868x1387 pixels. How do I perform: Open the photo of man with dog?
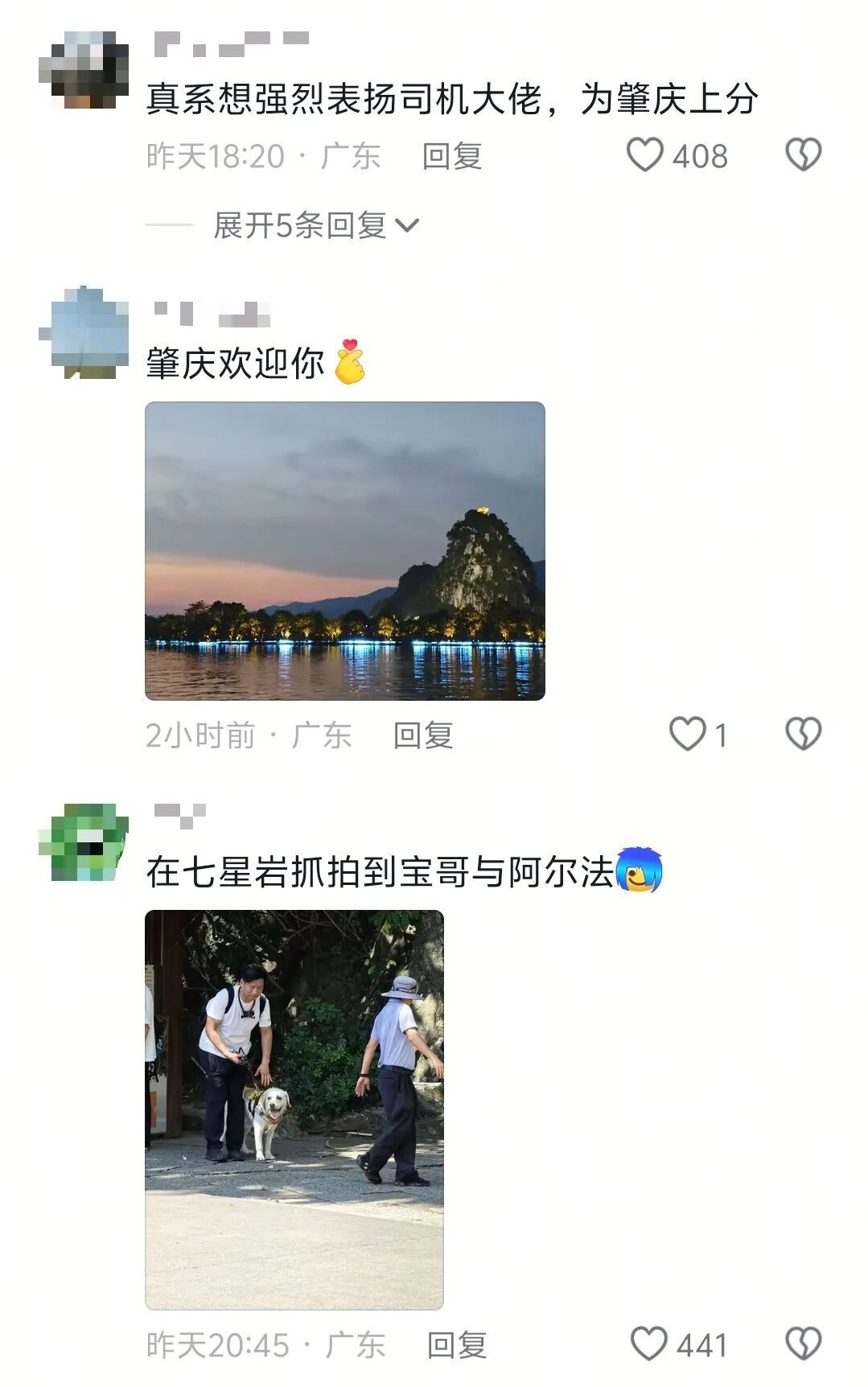click(x=294, y=1109)
